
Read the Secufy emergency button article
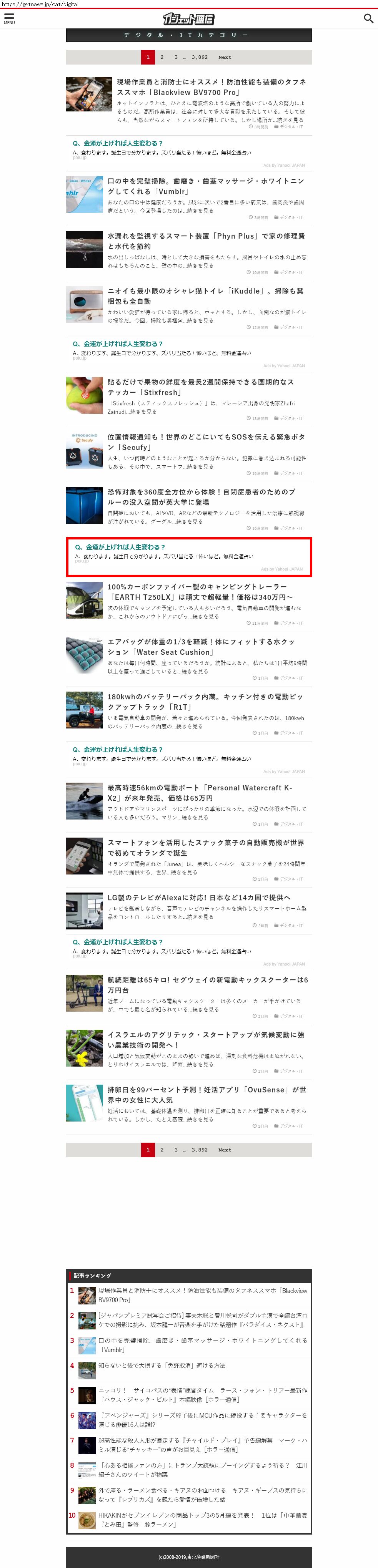pyautogui.click(x=206, y=442)
